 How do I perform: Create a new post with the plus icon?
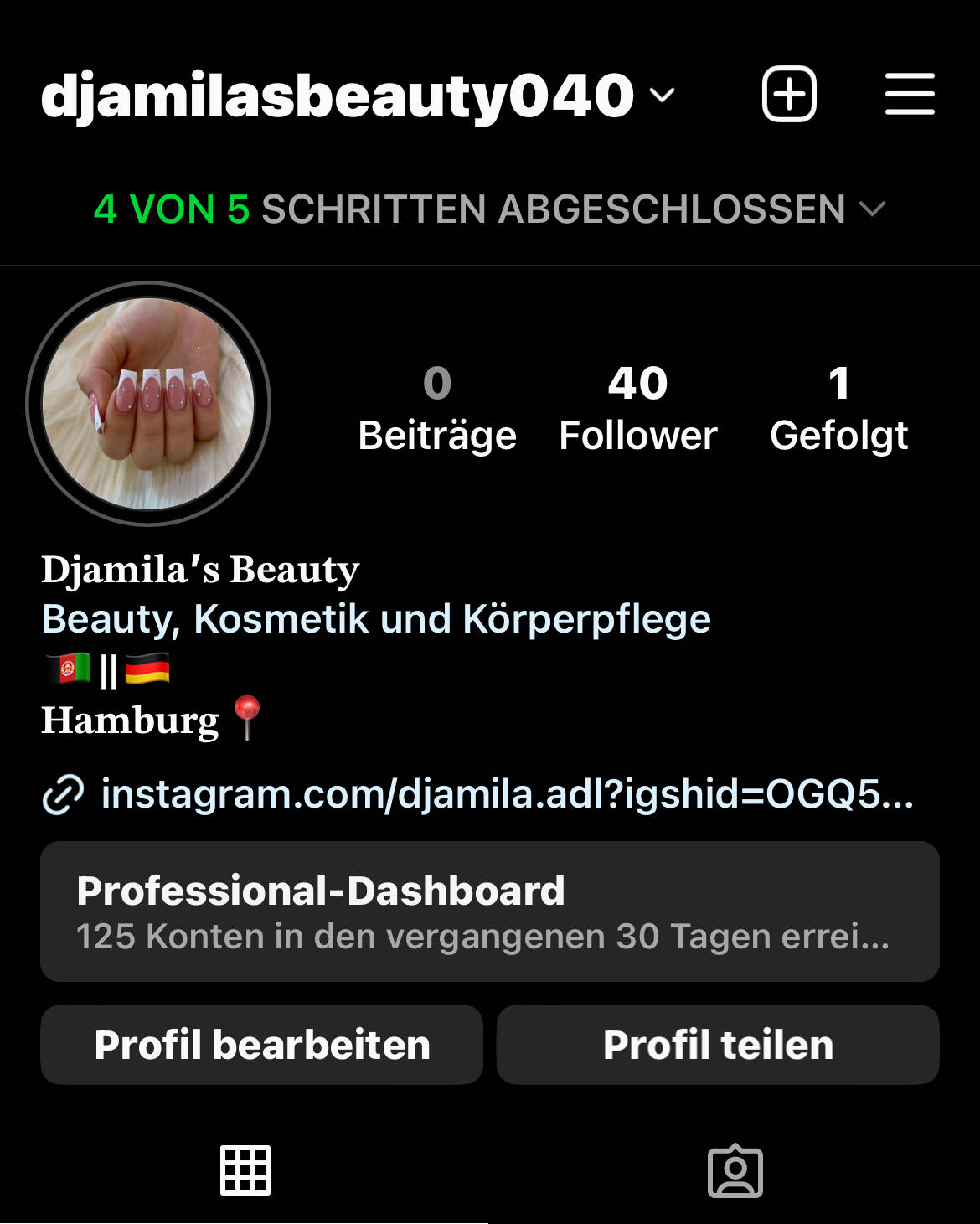pyautogui.click(x=789, y=94)
